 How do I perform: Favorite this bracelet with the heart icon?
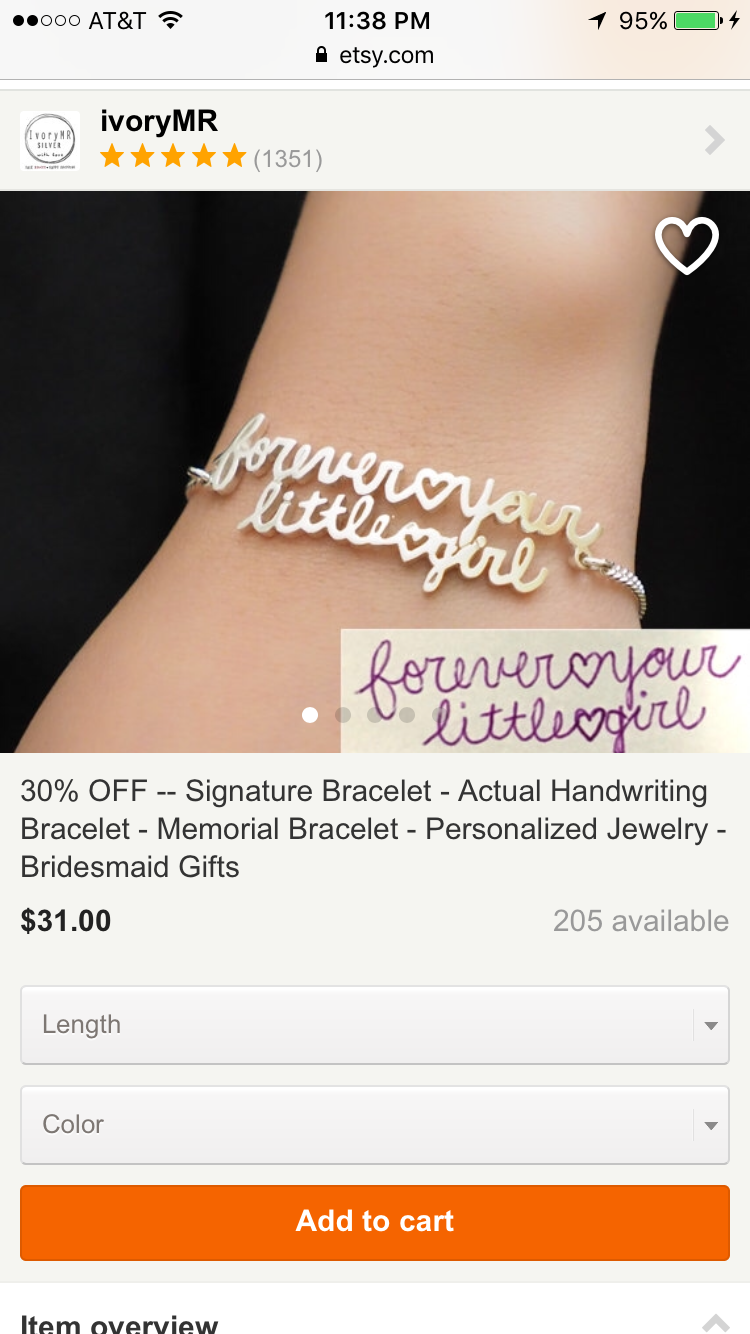click(686, 245)
